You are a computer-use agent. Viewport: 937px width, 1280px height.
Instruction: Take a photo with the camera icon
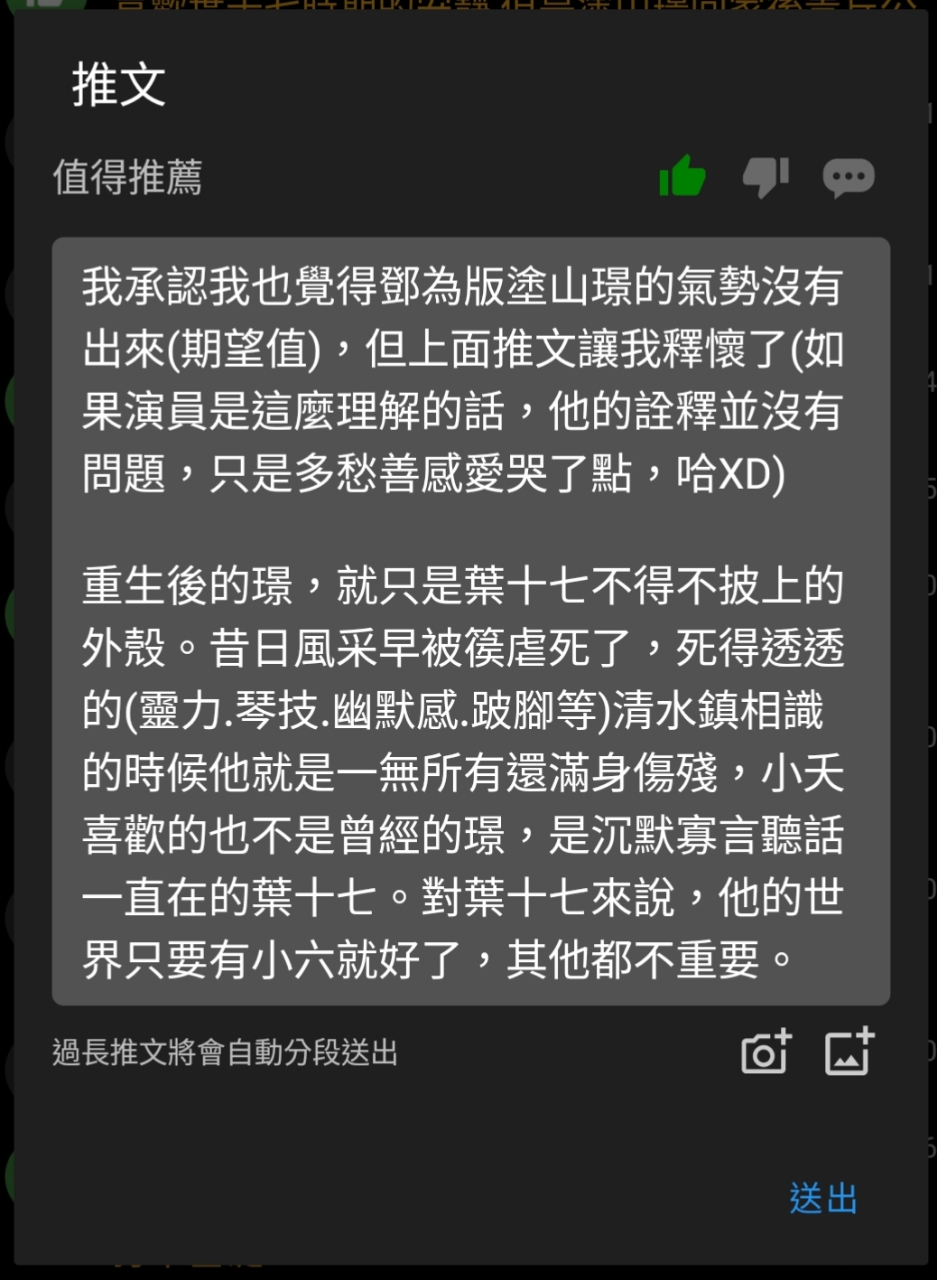pyautogui.click(x=766, y=1052)
